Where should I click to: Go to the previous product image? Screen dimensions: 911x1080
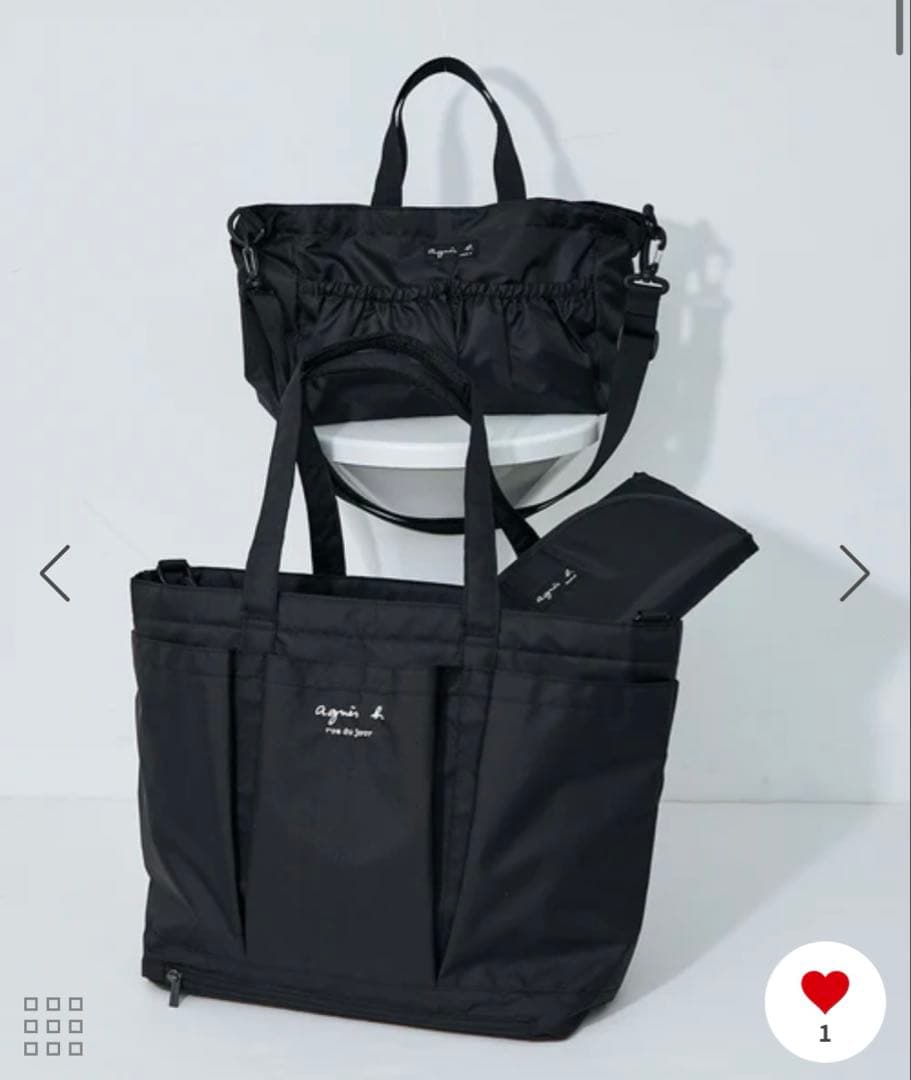55,573
